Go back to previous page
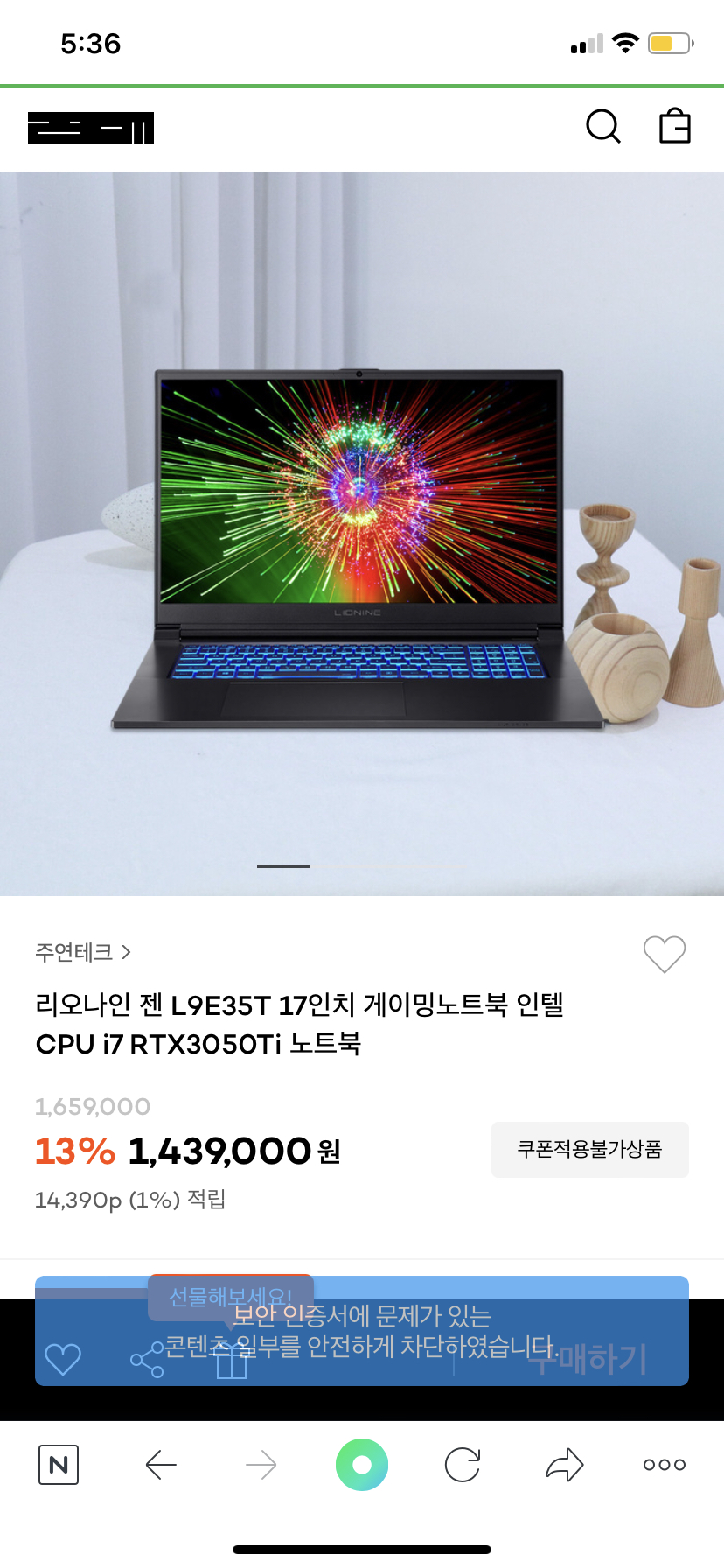Image resolution: width=724 pixels, height=1568 pixels. 161,1464
